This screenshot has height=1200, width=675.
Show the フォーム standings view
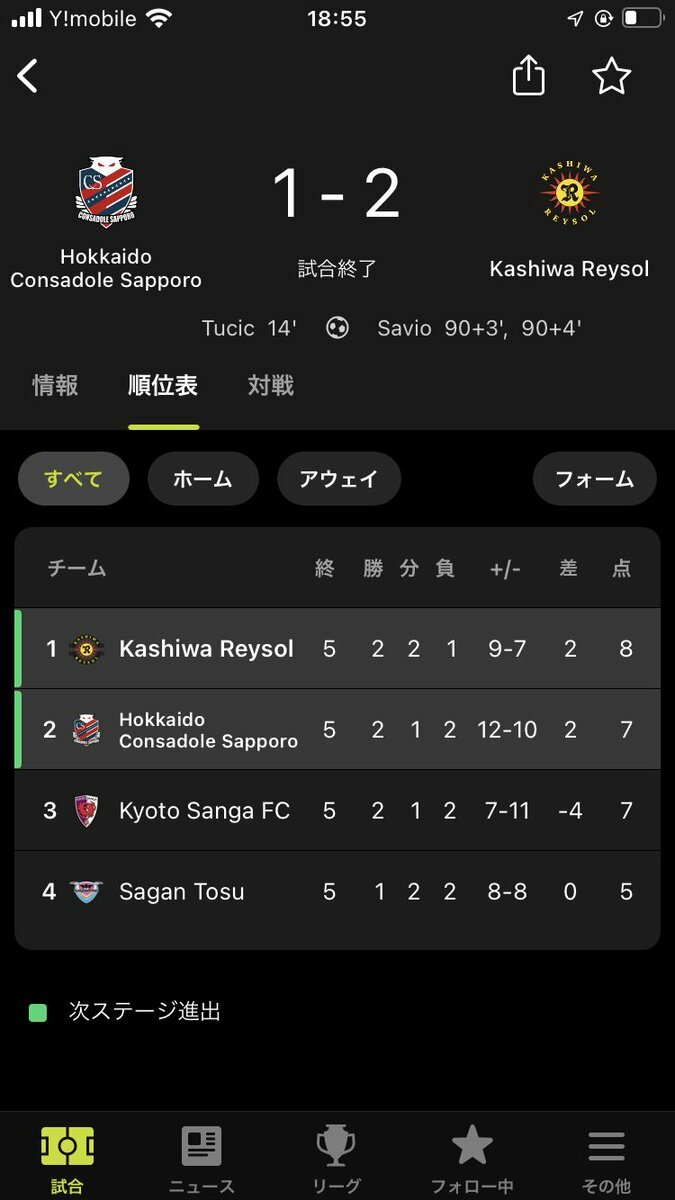(x=595, y=479)
